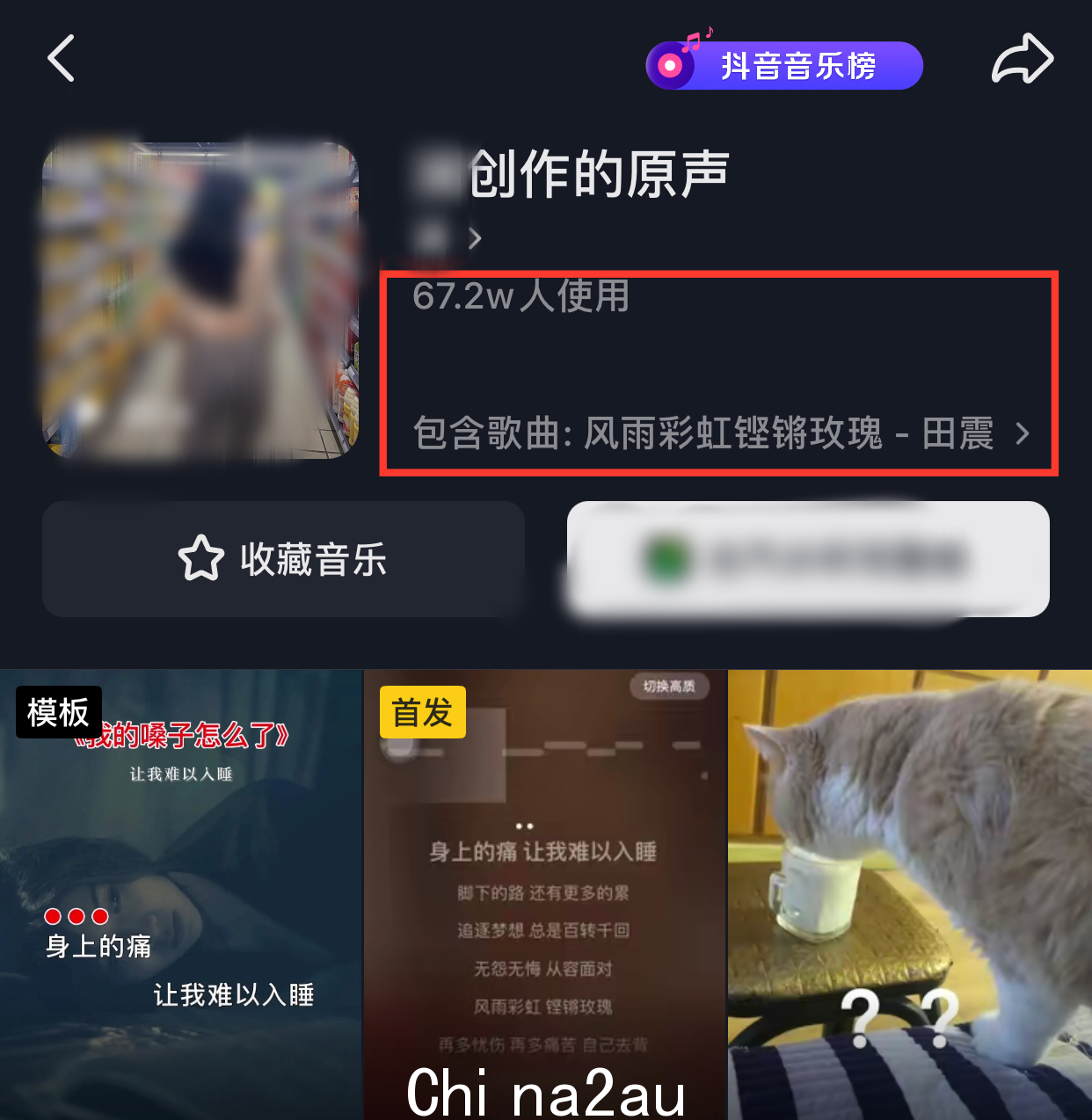Image resolution: width=1092 pixels, height=1120 pixels.
Task: Open the cat drinking milk video
Action: click(910, 894)
